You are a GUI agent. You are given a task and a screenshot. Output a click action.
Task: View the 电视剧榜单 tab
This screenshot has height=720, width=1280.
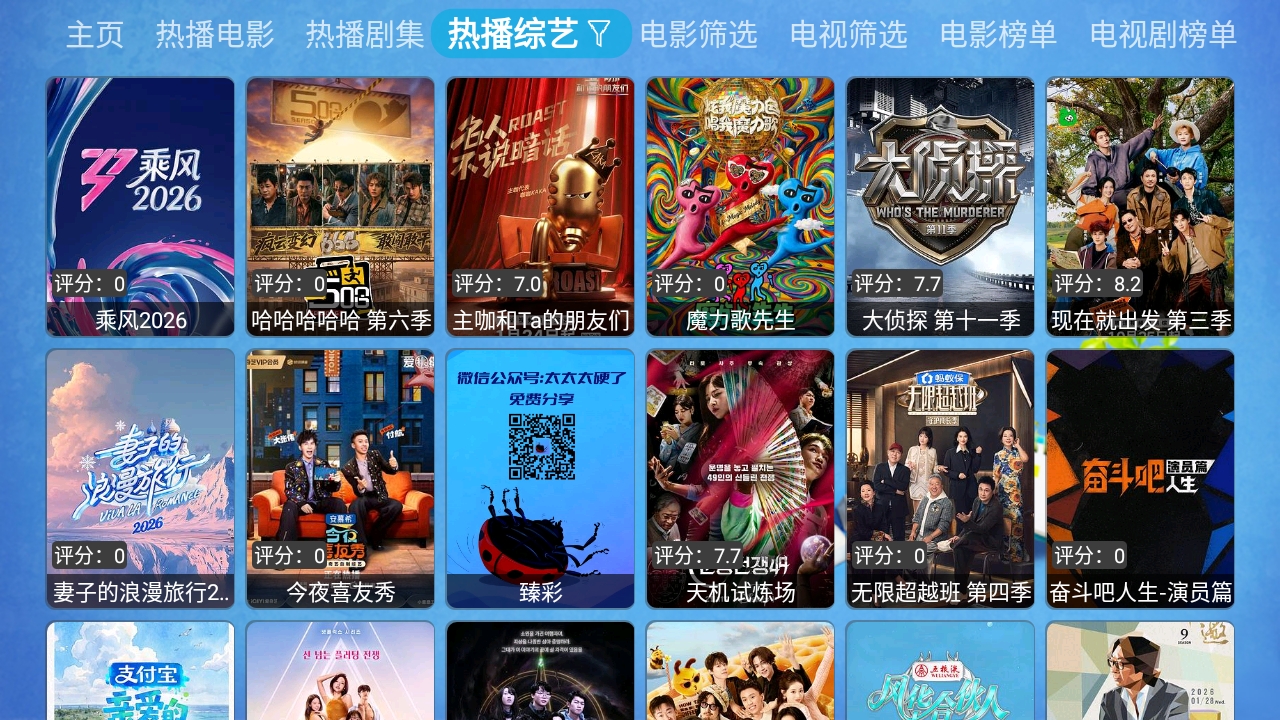(x=1163, y=35)
